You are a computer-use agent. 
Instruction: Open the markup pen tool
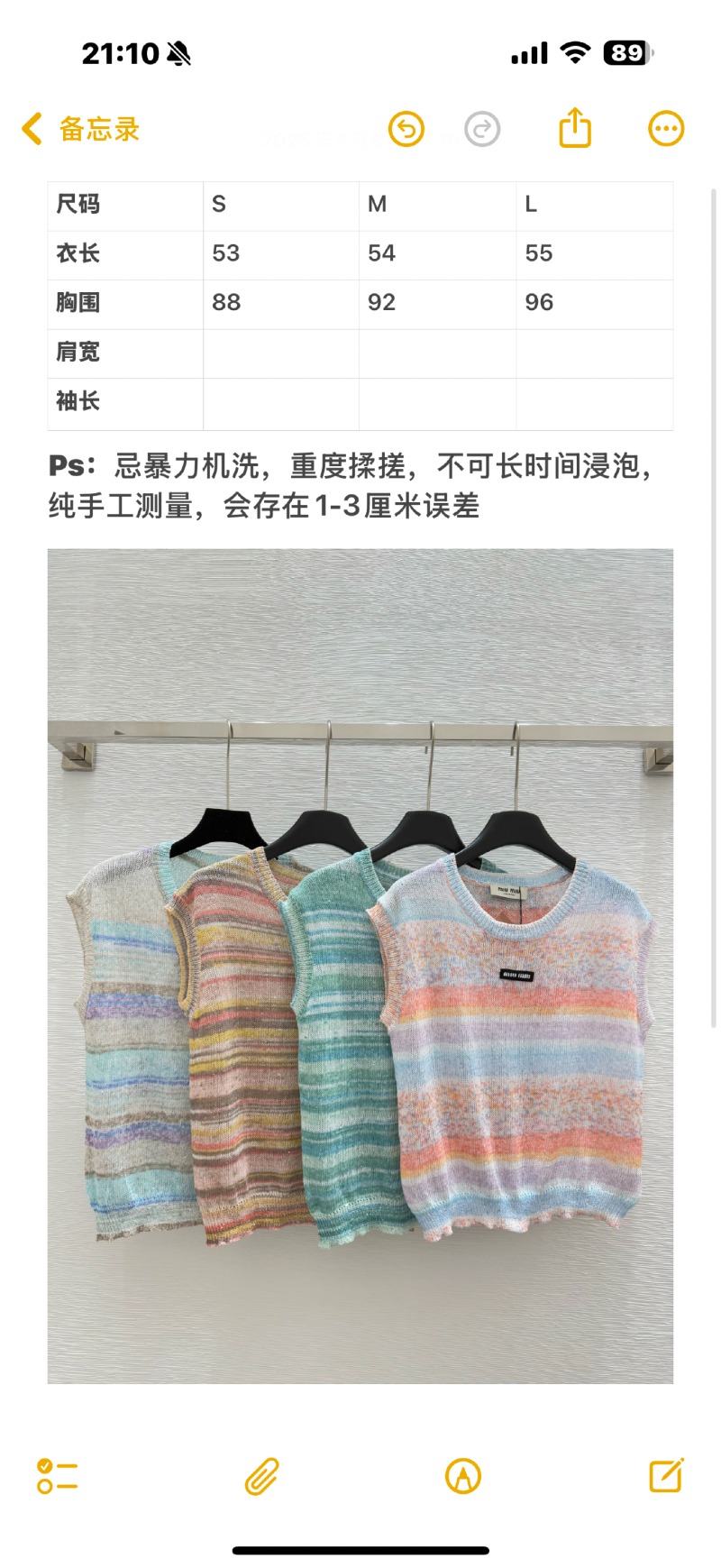(x=463, y=1476)
